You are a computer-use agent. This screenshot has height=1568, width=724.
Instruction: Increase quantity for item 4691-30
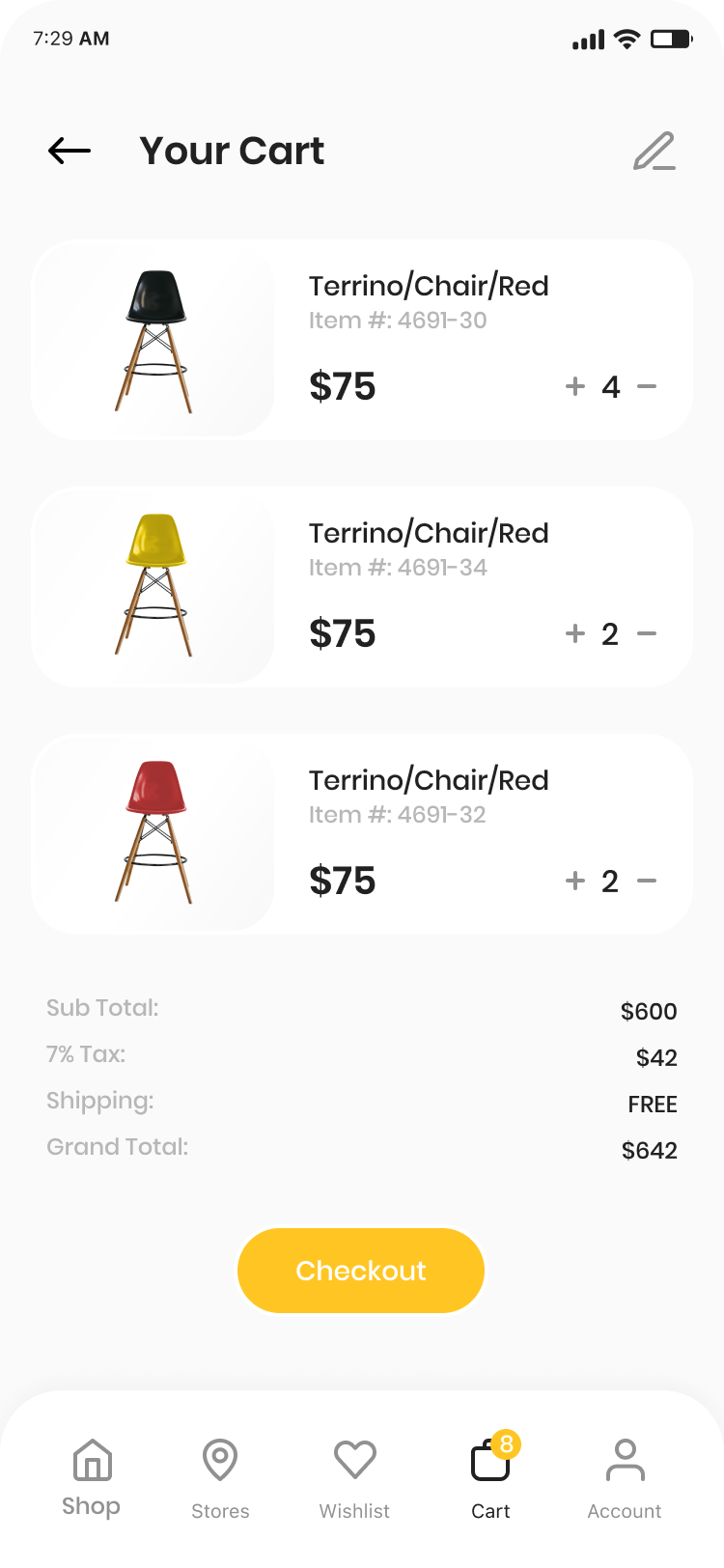click(575, 386)
